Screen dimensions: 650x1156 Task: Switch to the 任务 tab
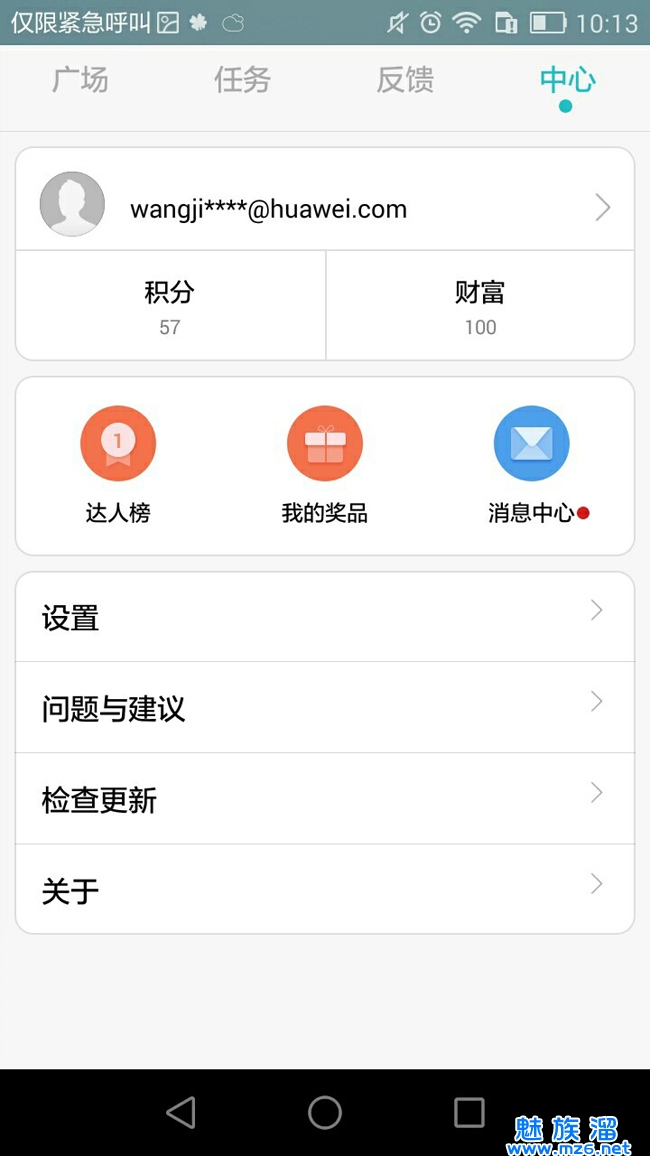[x=242, y=80]
